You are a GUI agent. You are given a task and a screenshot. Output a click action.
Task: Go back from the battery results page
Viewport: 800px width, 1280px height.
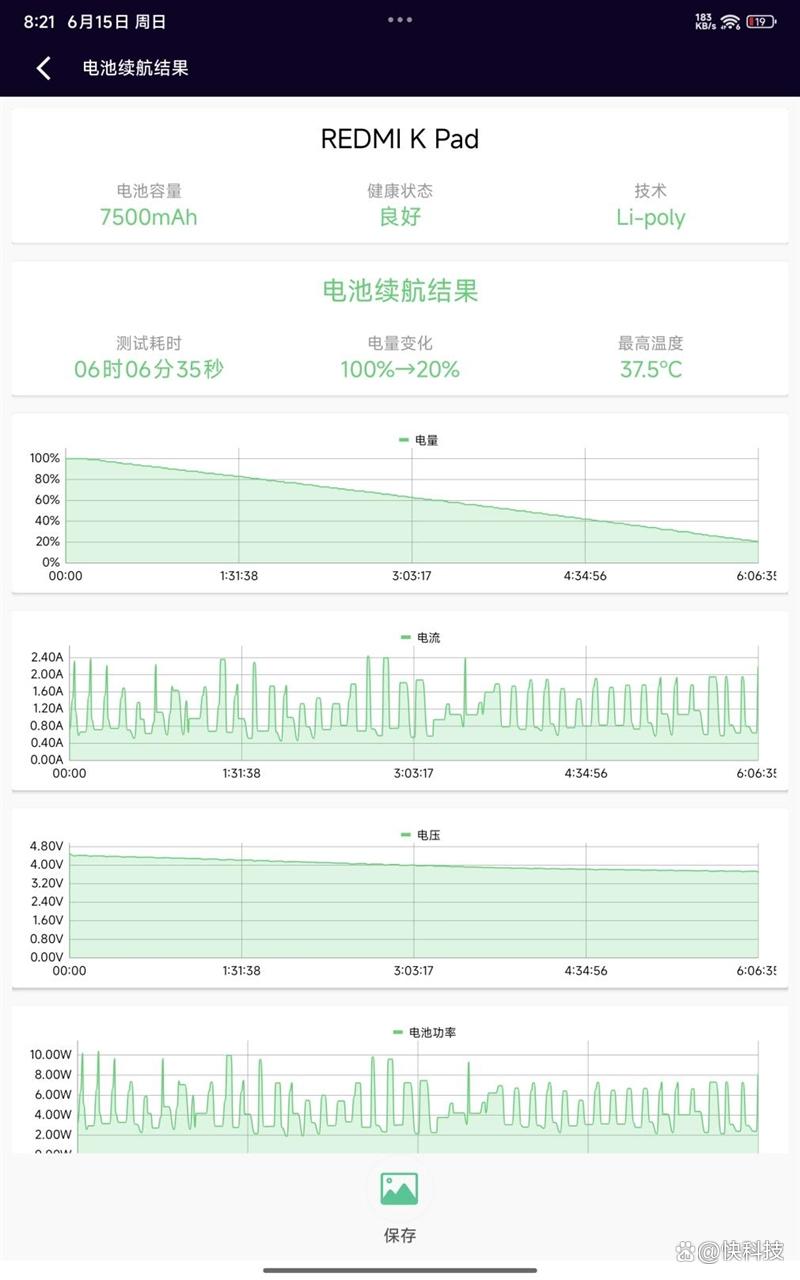point(43,68)
